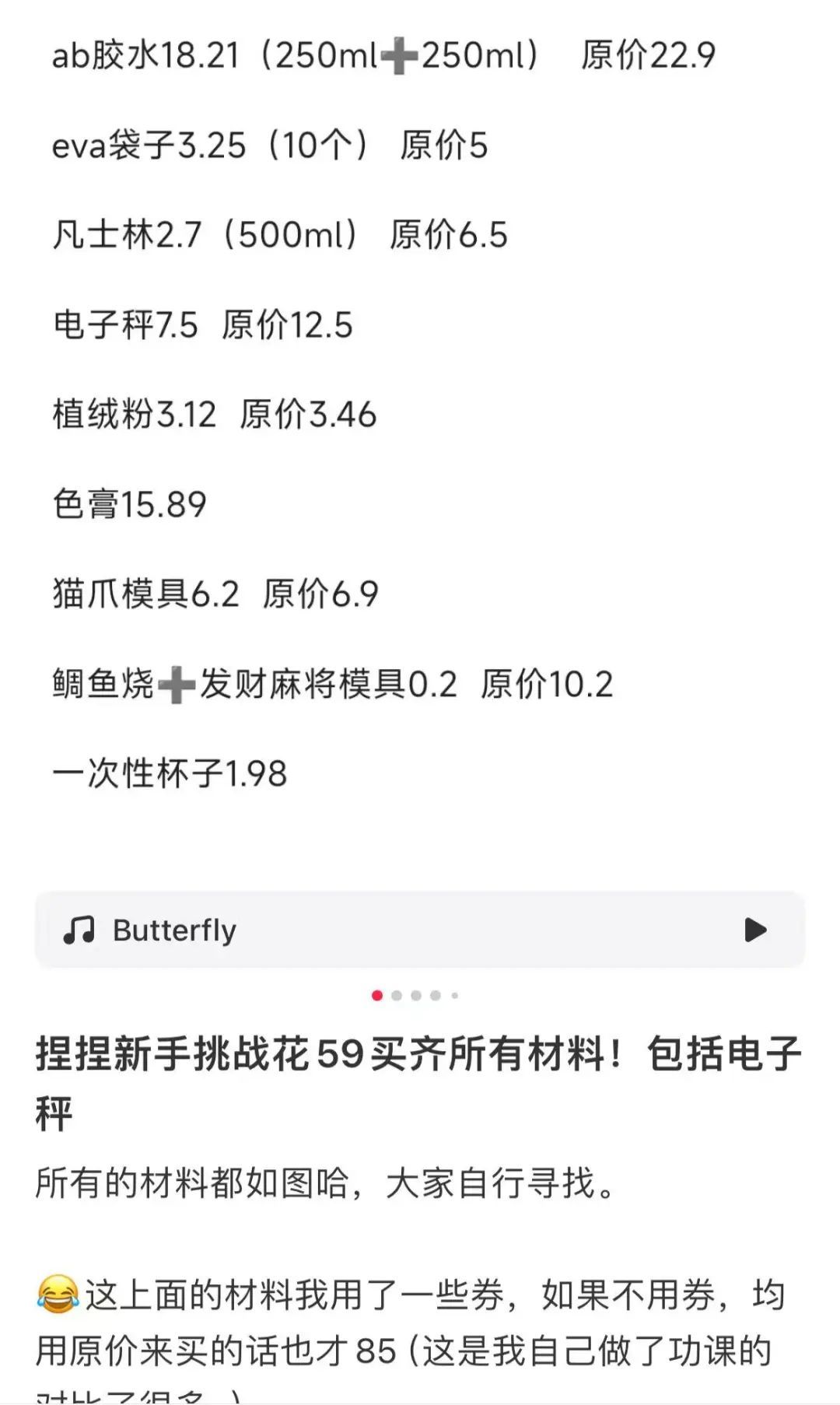Click the Butterfly song title text
840x1405 pixels.
[x=174, y=929]
